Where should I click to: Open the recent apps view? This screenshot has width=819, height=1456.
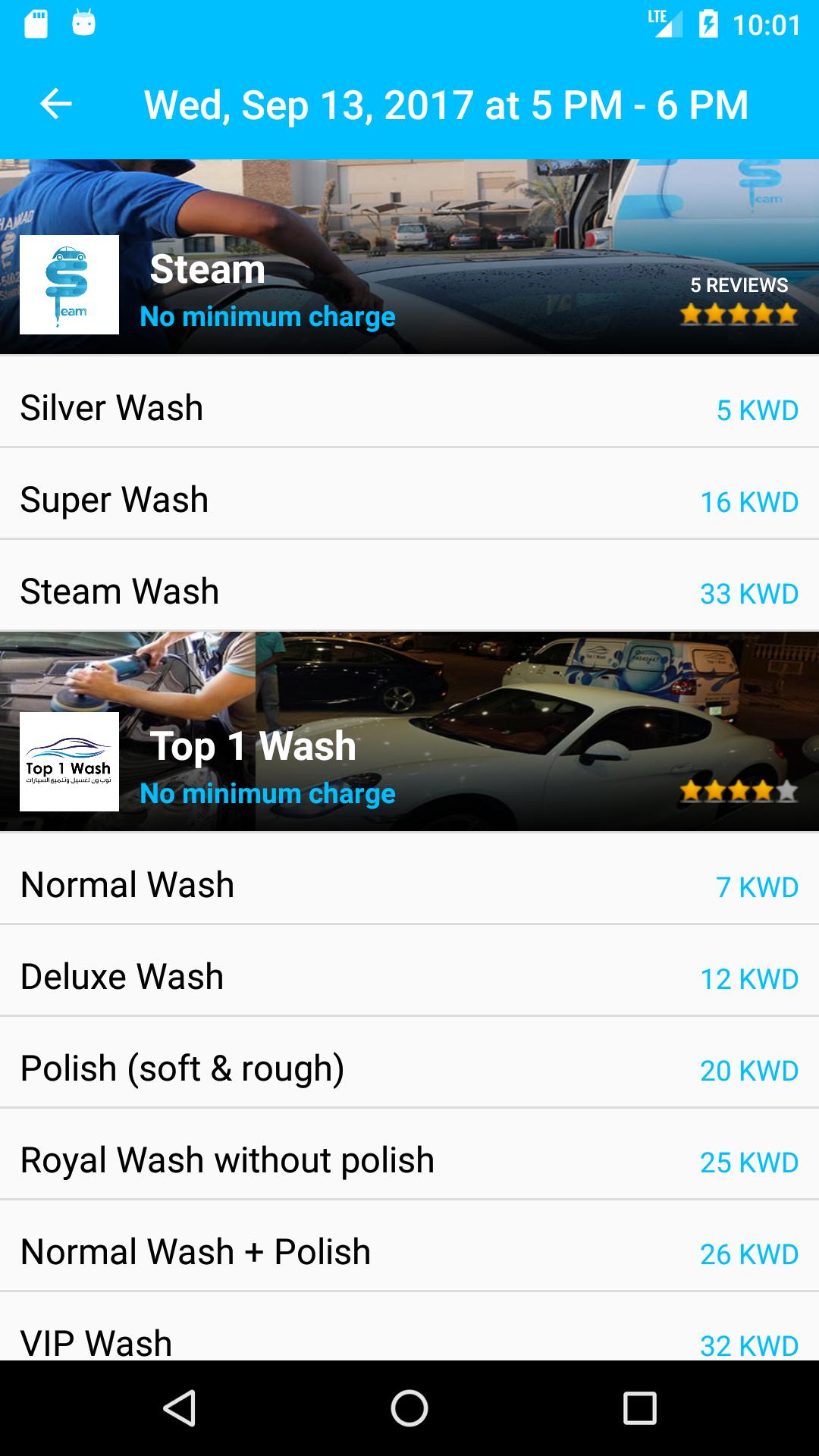(639, 1408)
